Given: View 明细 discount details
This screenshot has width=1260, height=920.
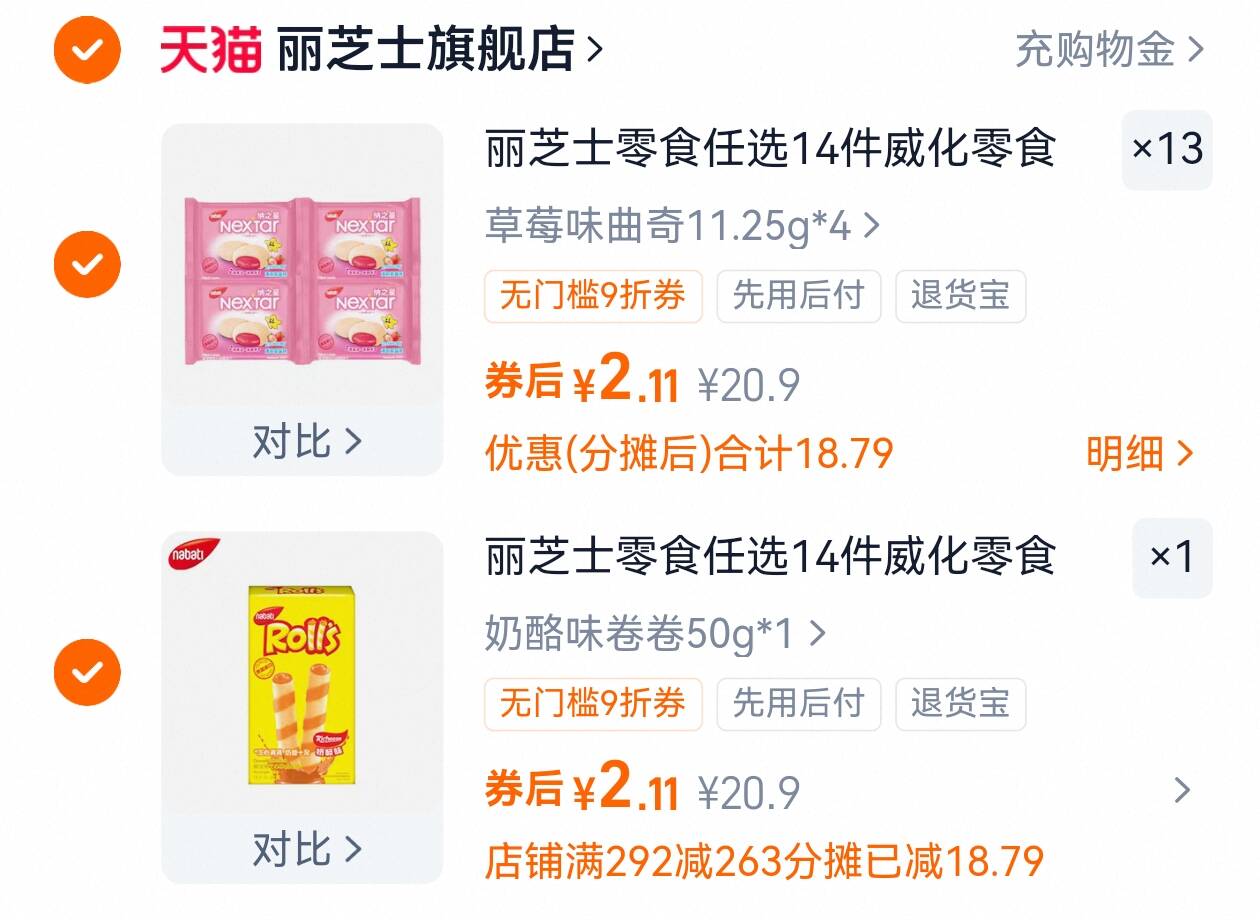Looking at the screenshot, I should click(1139, 454).
